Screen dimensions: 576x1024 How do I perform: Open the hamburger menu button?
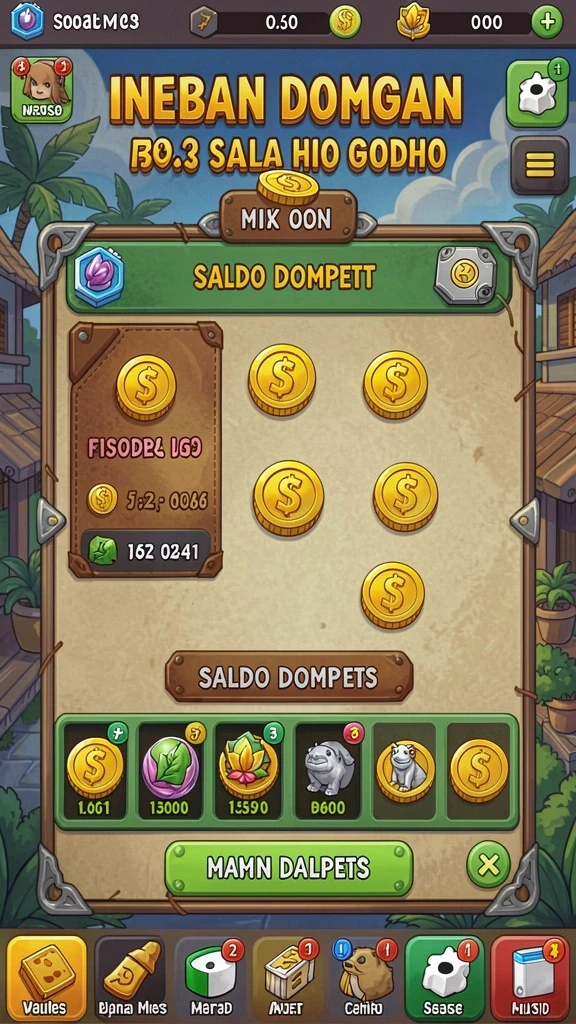[x=539, y=165]
